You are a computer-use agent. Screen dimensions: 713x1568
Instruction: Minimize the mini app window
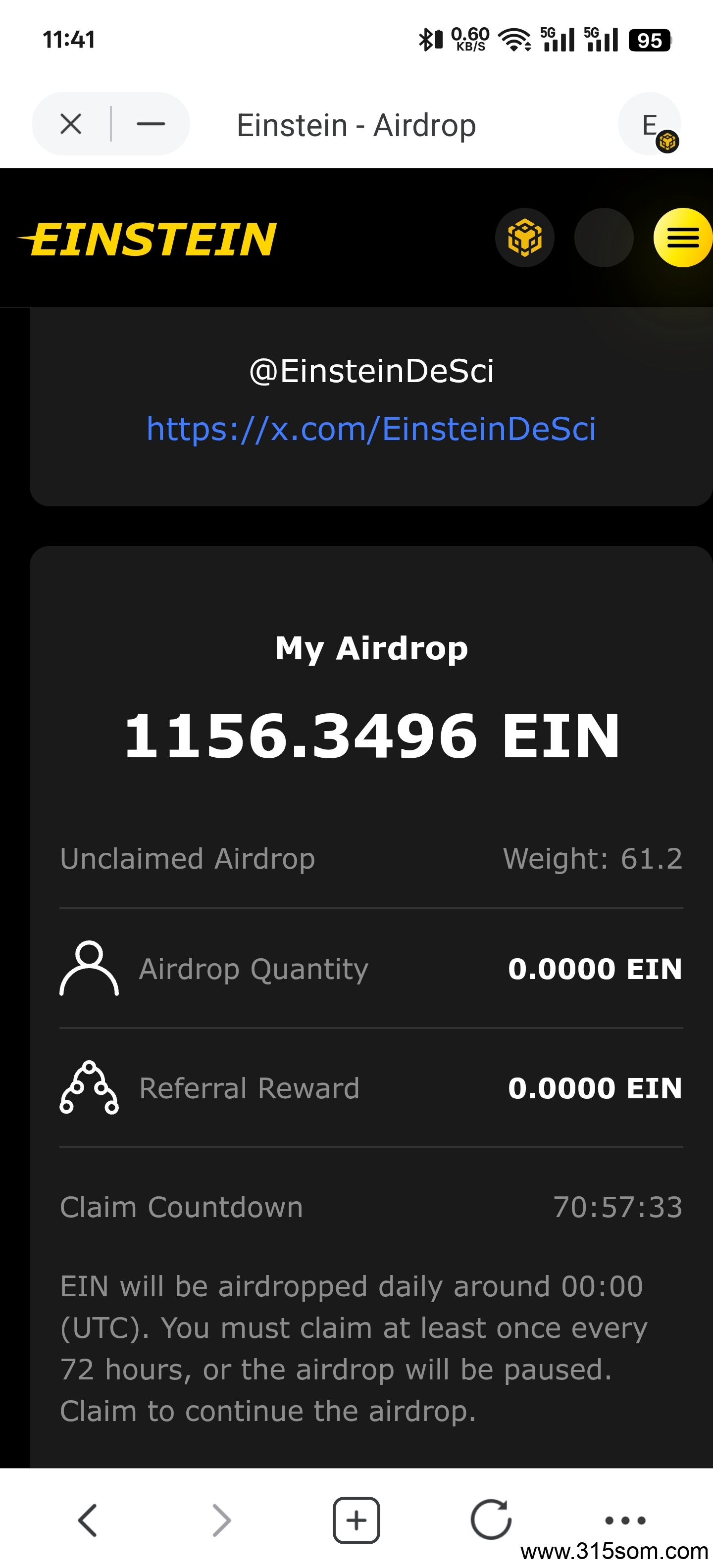(x=151, y=124)
